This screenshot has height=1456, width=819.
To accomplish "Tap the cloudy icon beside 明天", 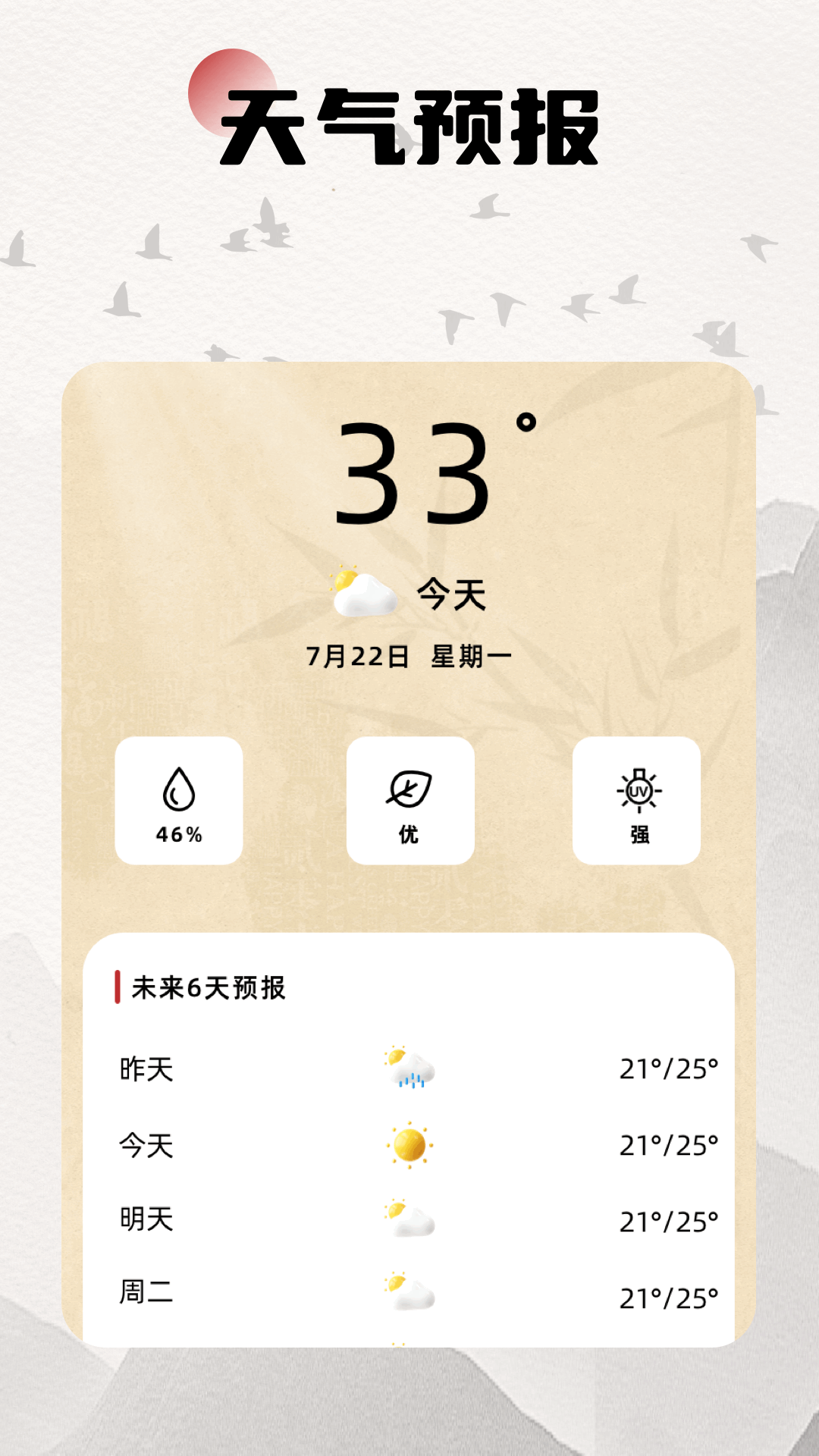I will pyautogui.click(x=407, y=1219).
